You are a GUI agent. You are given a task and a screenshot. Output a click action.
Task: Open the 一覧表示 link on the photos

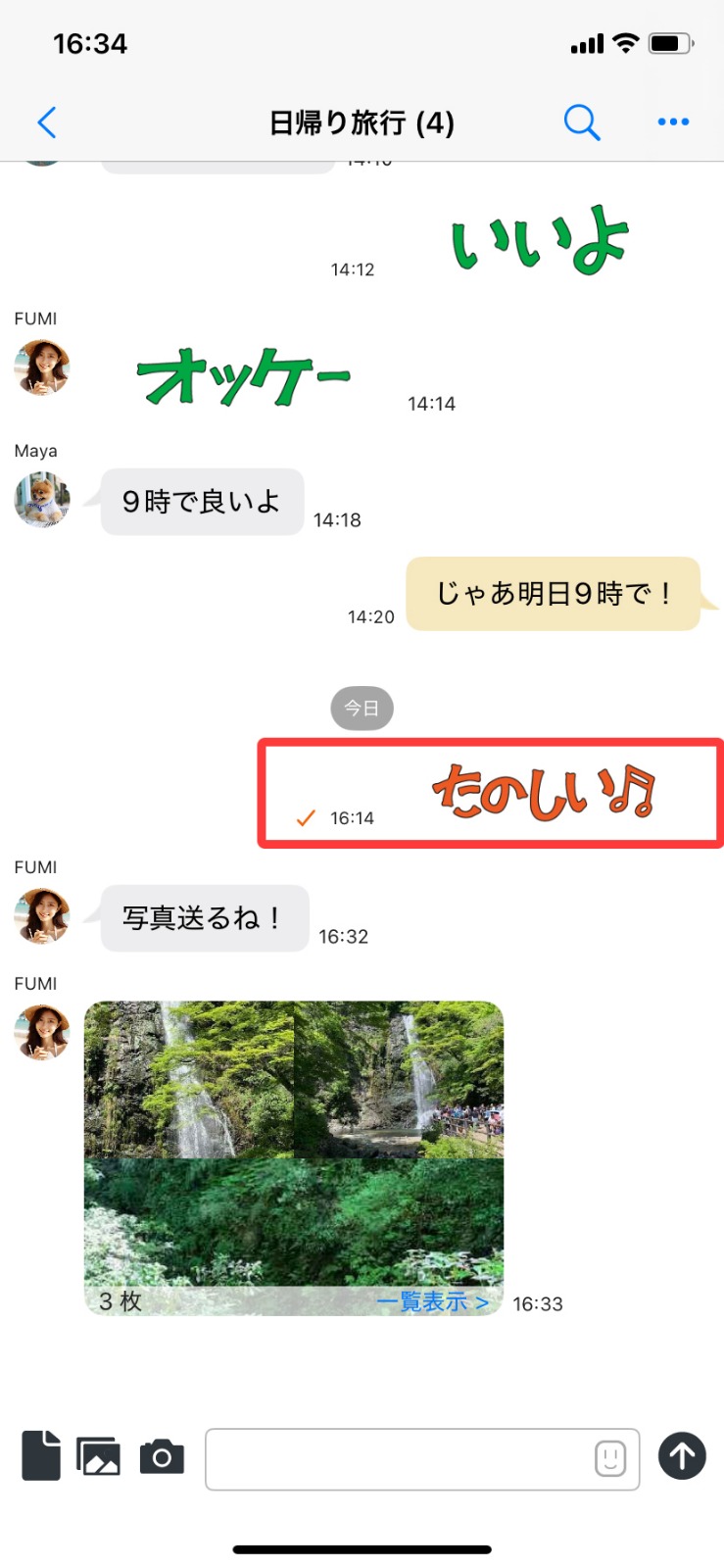[432, 1301]
